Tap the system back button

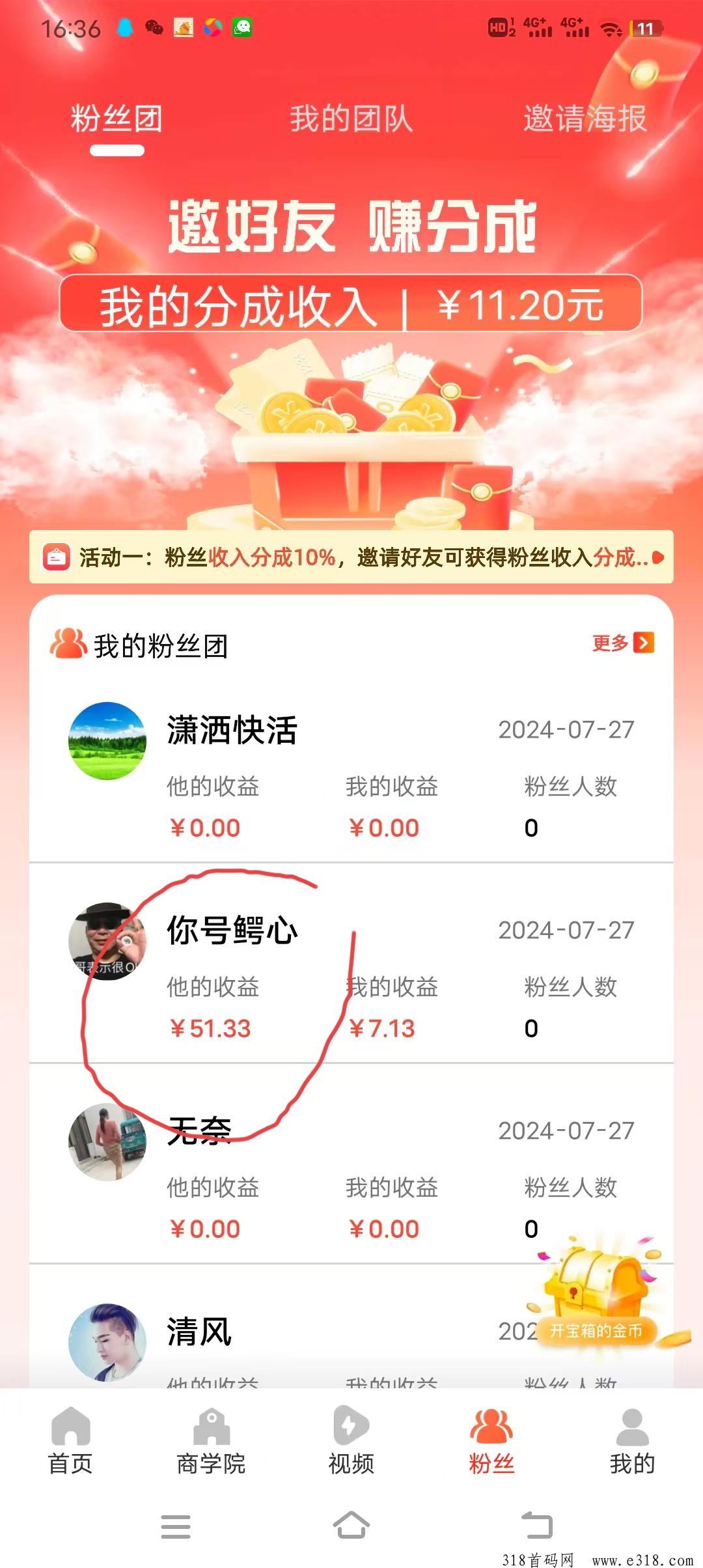[x=537, y=1525]
